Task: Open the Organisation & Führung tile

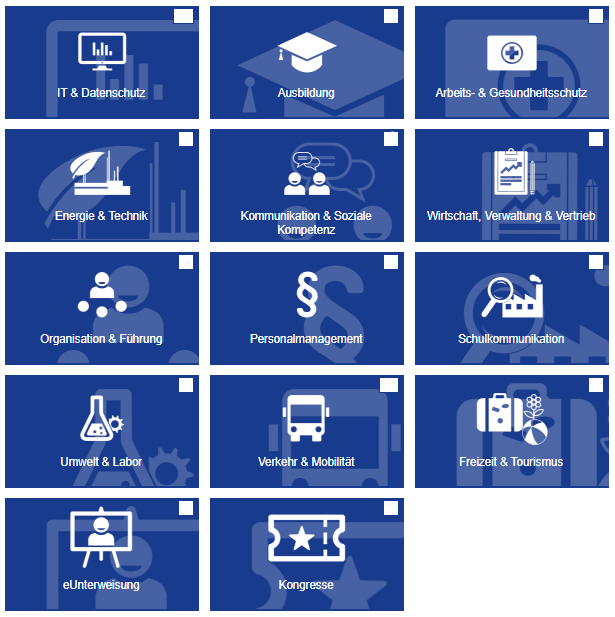Action: coord(101,308)
